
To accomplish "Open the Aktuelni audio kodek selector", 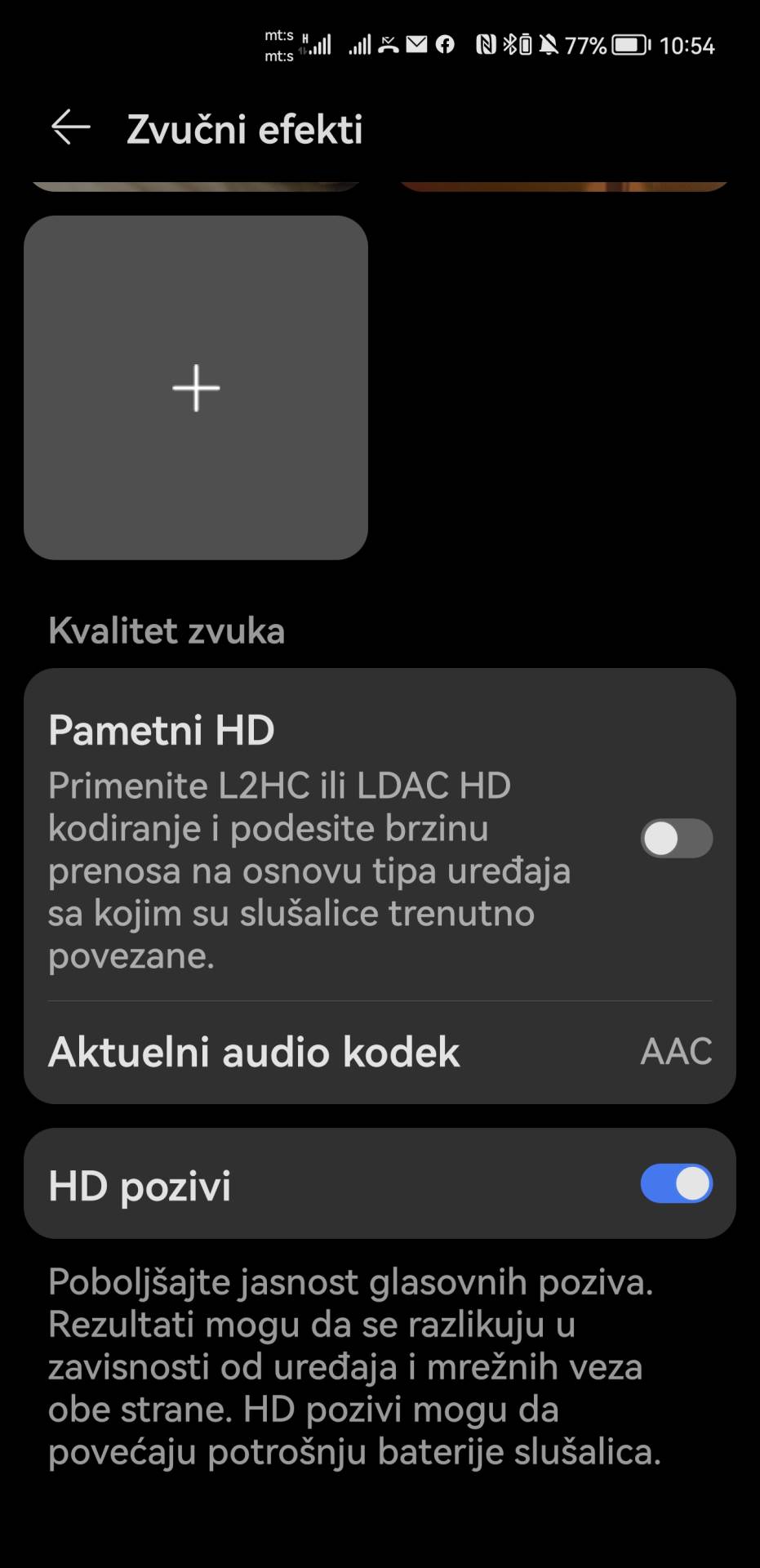I will (x=254, y=1052).
